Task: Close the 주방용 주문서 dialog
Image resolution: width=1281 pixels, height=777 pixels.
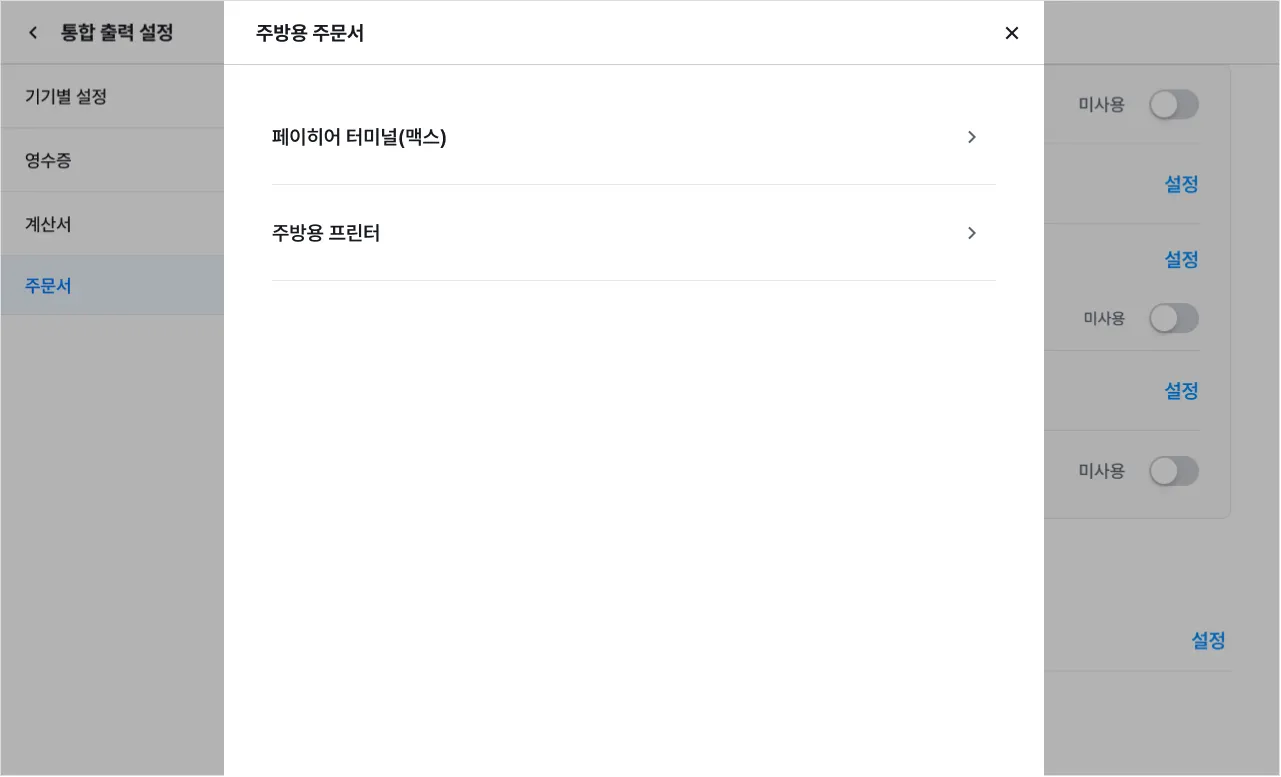Action: pyautogui.click(x=1011, y=33)
